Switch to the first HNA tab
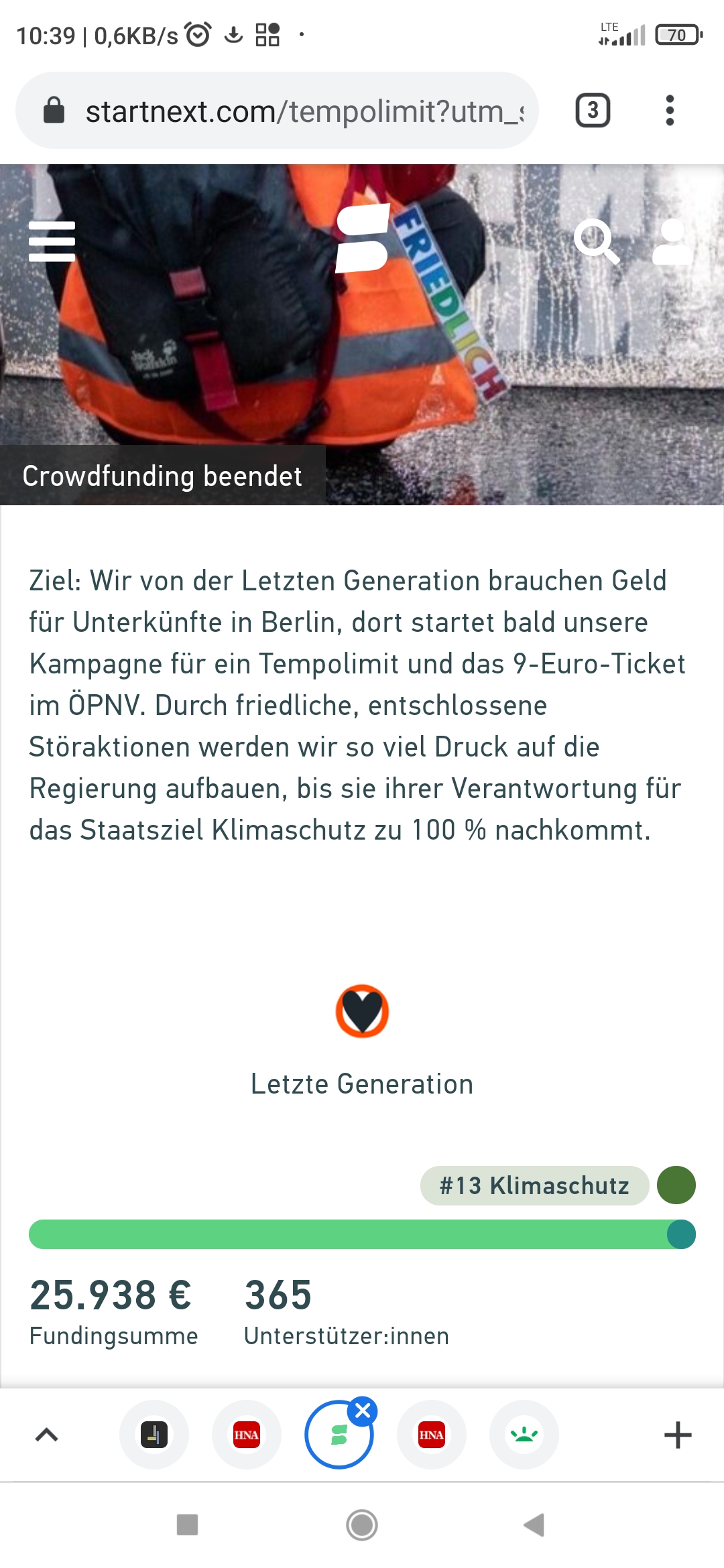The image size is (724, 1568). (247, 1435)
